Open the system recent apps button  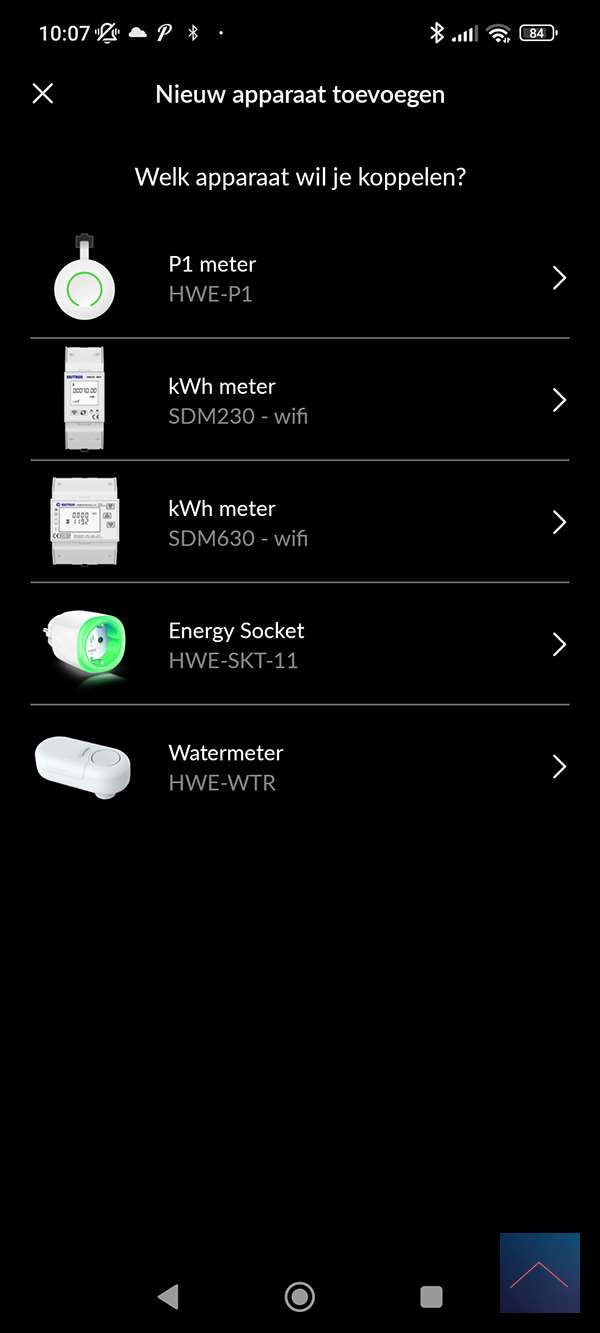pos(431,1297)
